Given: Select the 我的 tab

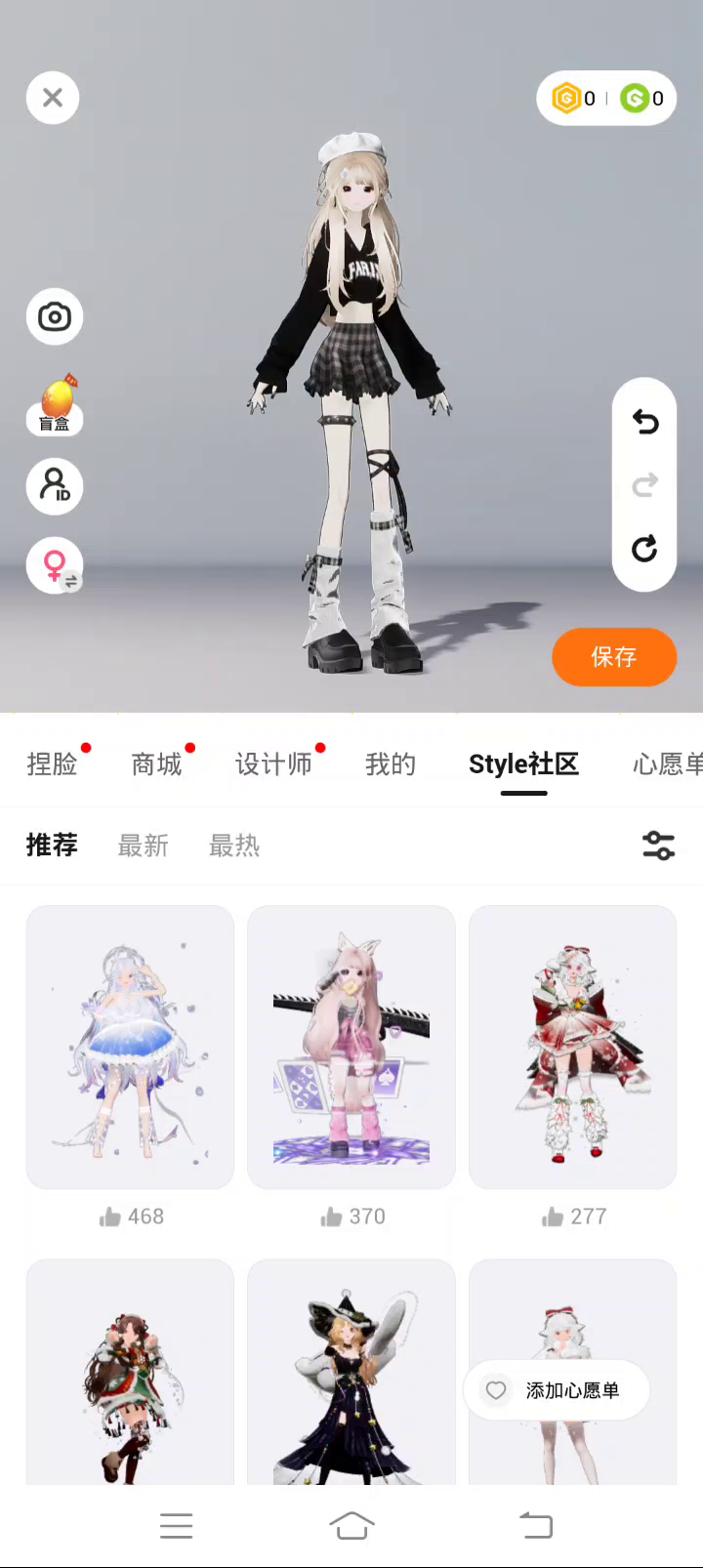Looking at the screenshot, I should pyautogui.click(x=391, y=764).
